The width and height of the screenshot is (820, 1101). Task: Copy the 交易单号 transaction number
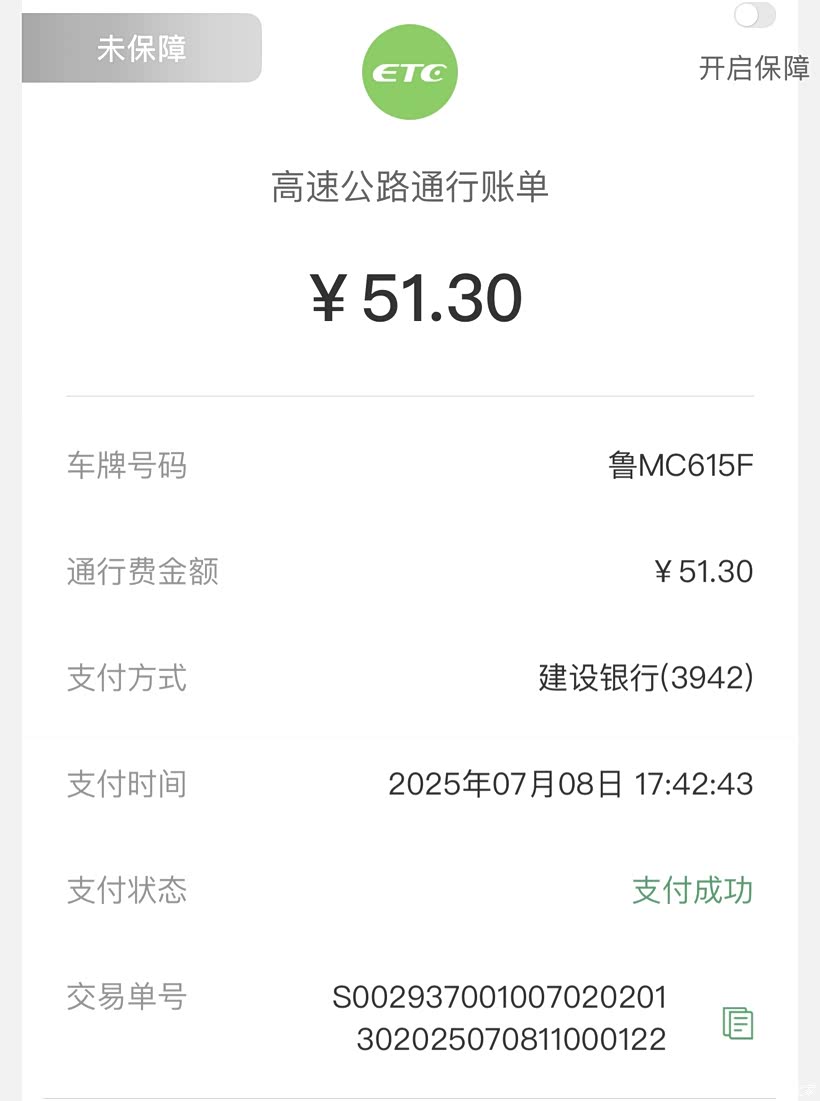point(737,1022)
